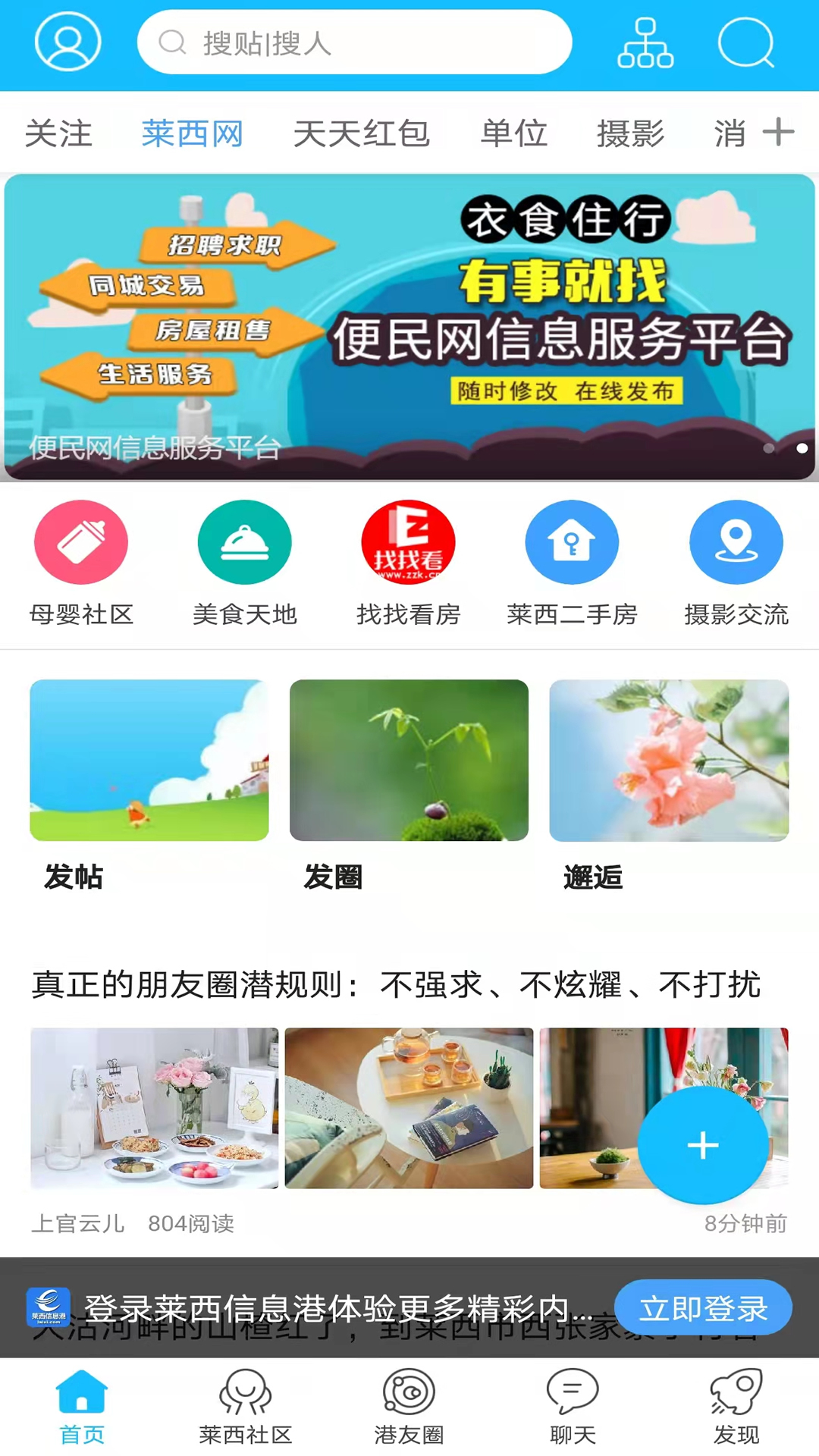Open the 母婴社区 shortcut
The height and width of the screenshot is (1456, 819).
pos(81,562)
